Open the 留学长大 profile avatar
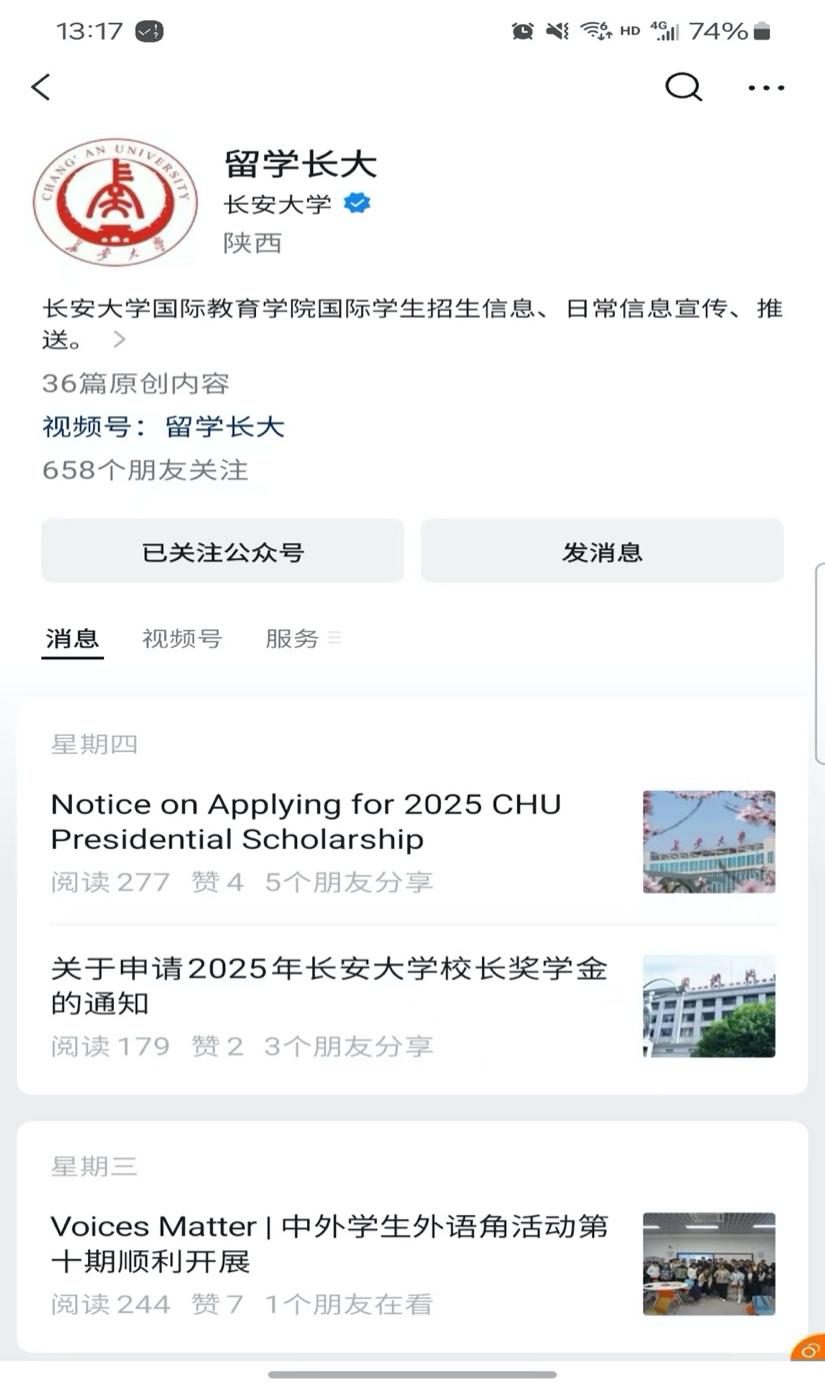 coord(115,202)
